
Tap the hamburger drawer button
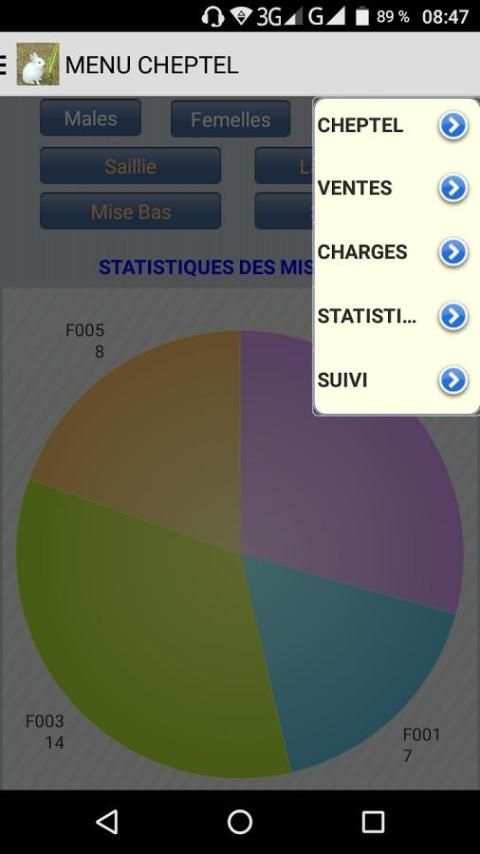(3, 65)
